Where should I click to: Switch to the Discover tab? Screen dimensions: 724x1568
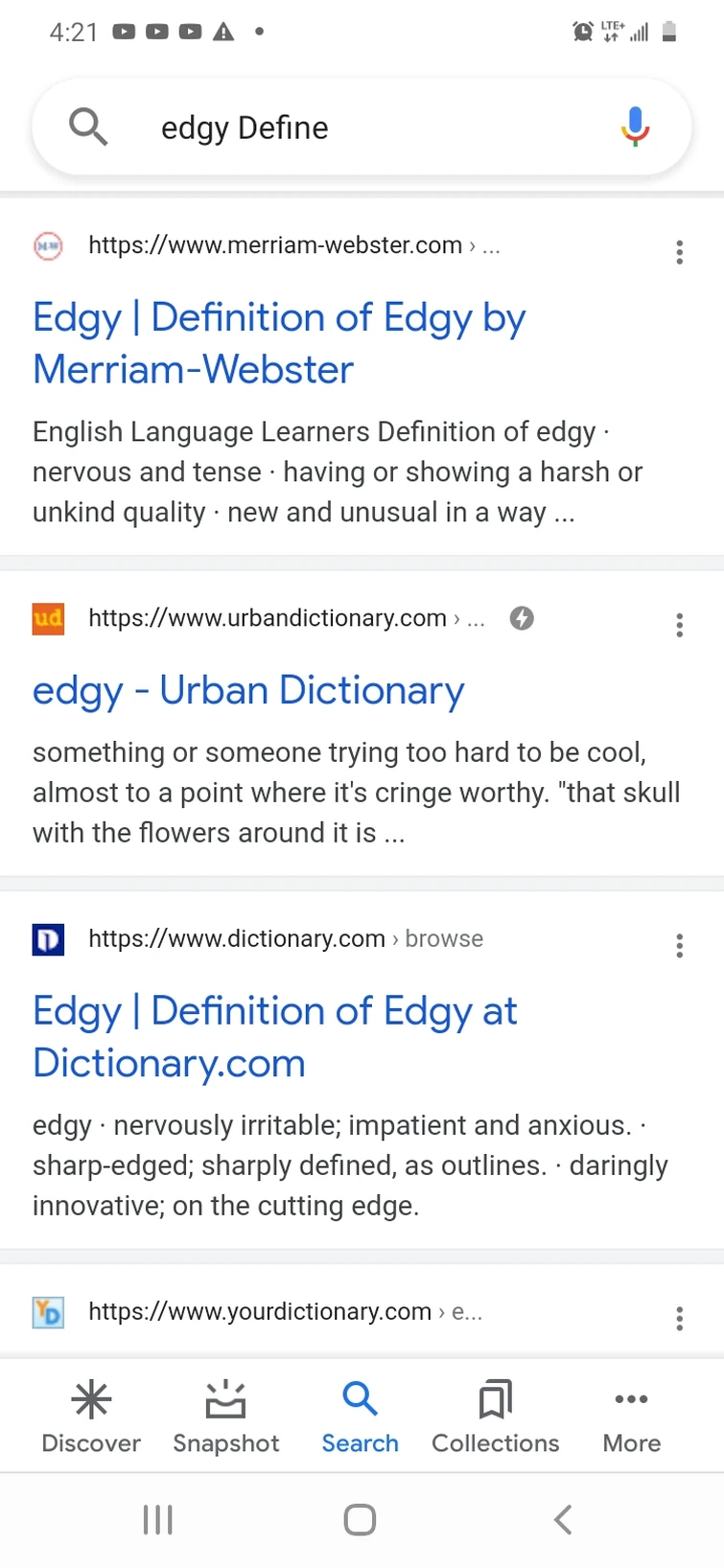pos(91,1417)
